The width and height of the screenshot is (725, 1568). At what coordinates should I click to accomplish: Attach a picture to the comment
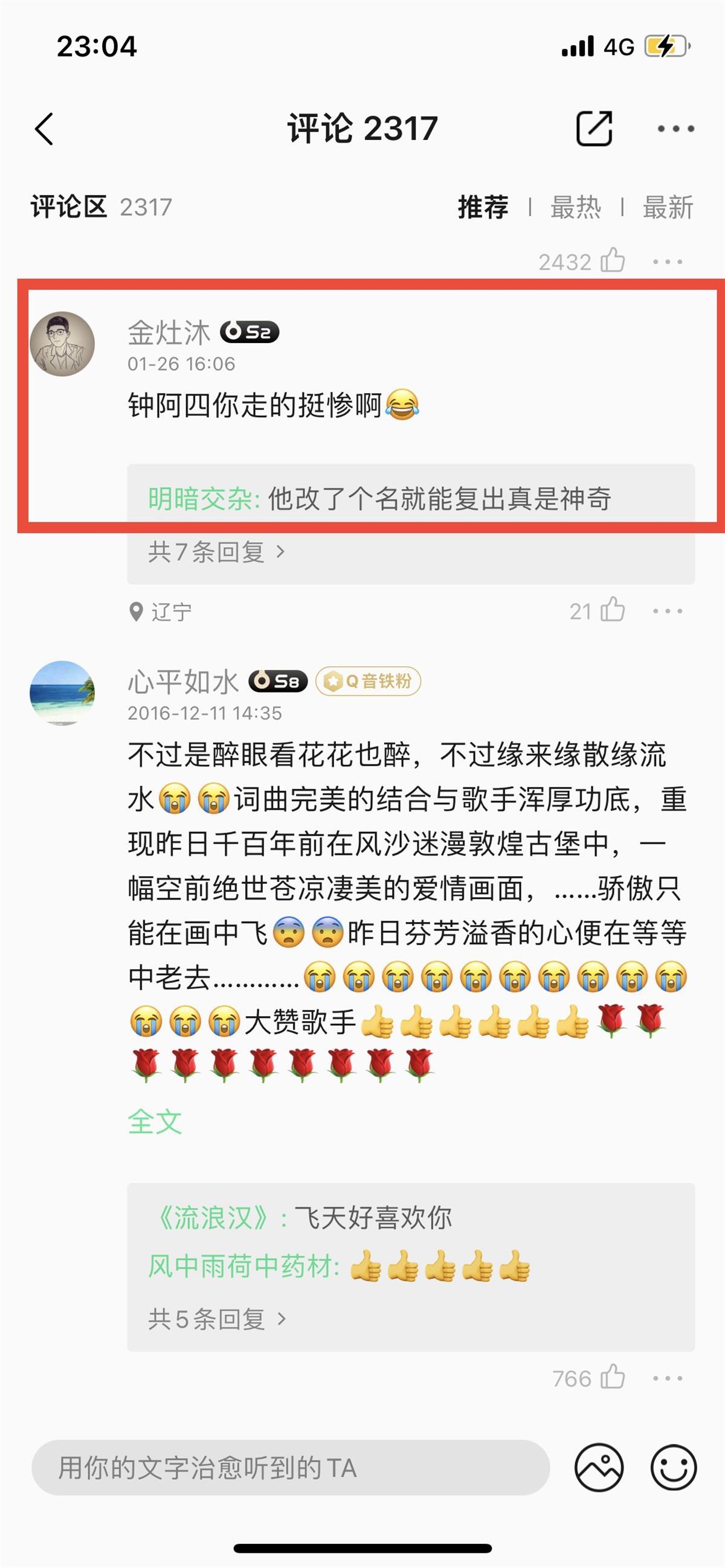click(x=599, y=1468)
